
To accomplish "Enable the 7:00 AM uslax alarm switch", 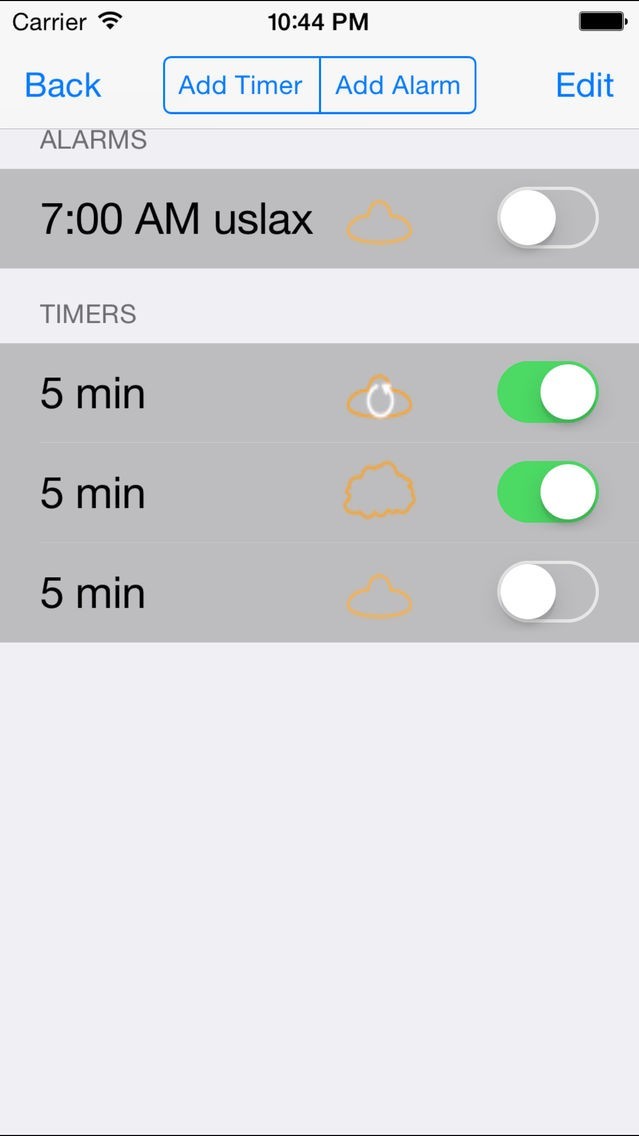I will (547, 218).
